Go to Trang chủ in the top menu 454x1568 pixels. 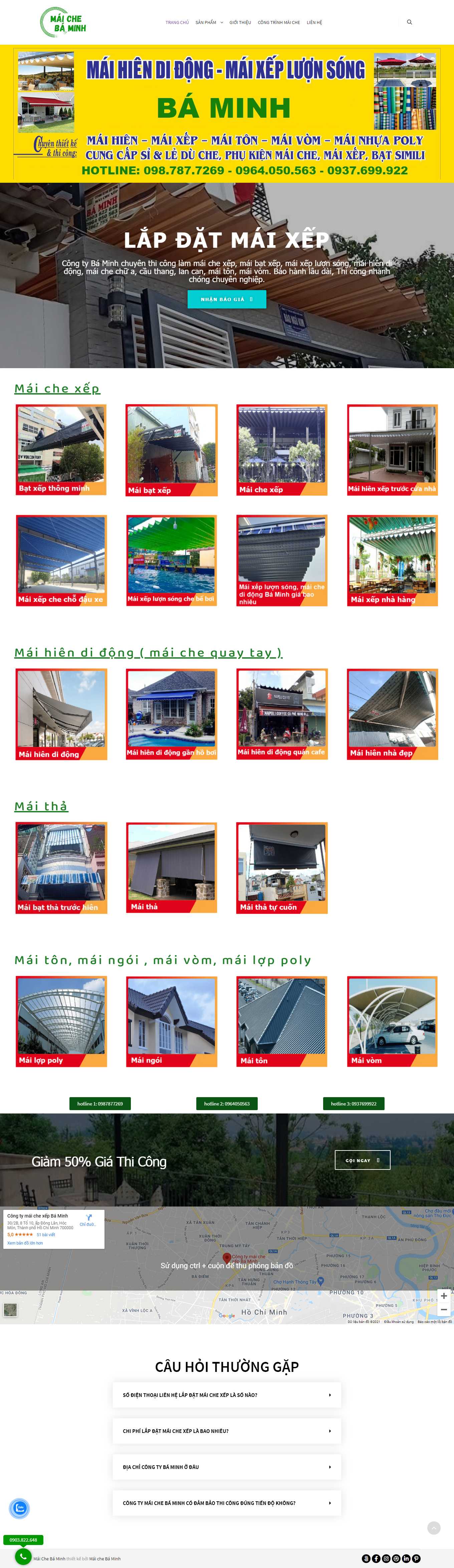click(x=177, y=23)
